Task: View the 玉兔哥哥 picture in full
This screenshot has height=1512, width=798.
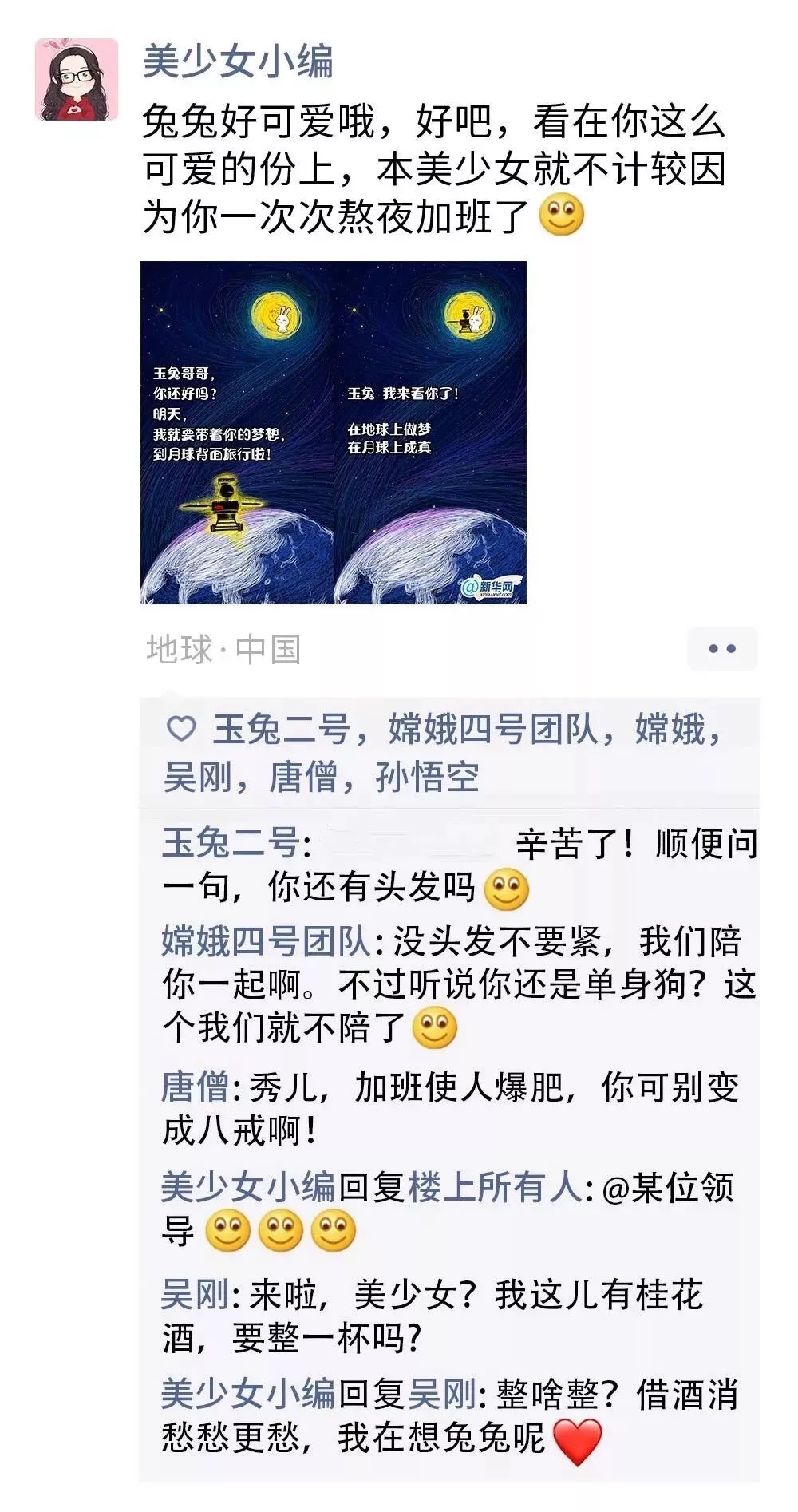Action: pos(236,432)
